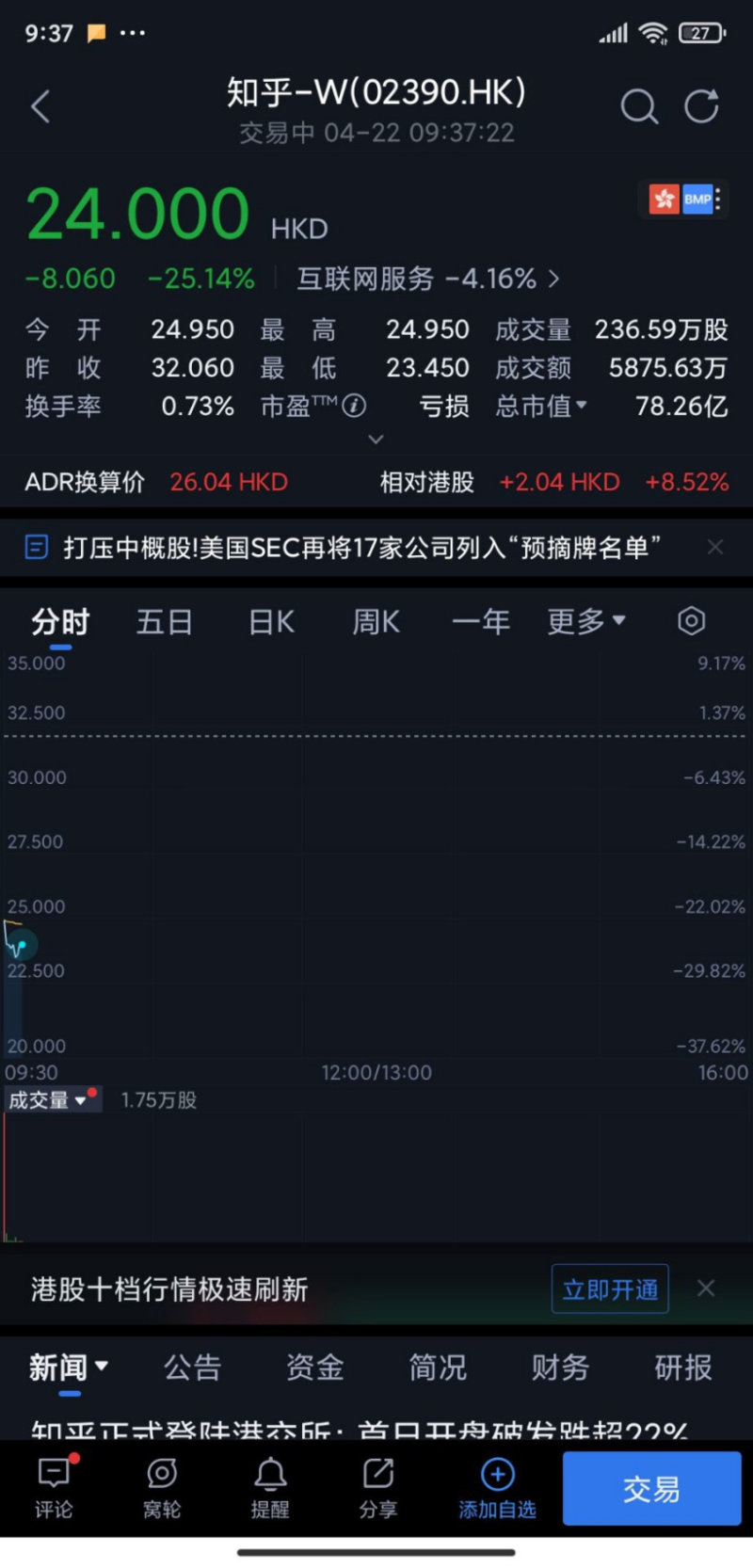
Task: Tap 立即开通 to enable fast quotes
Action: 610,1288
